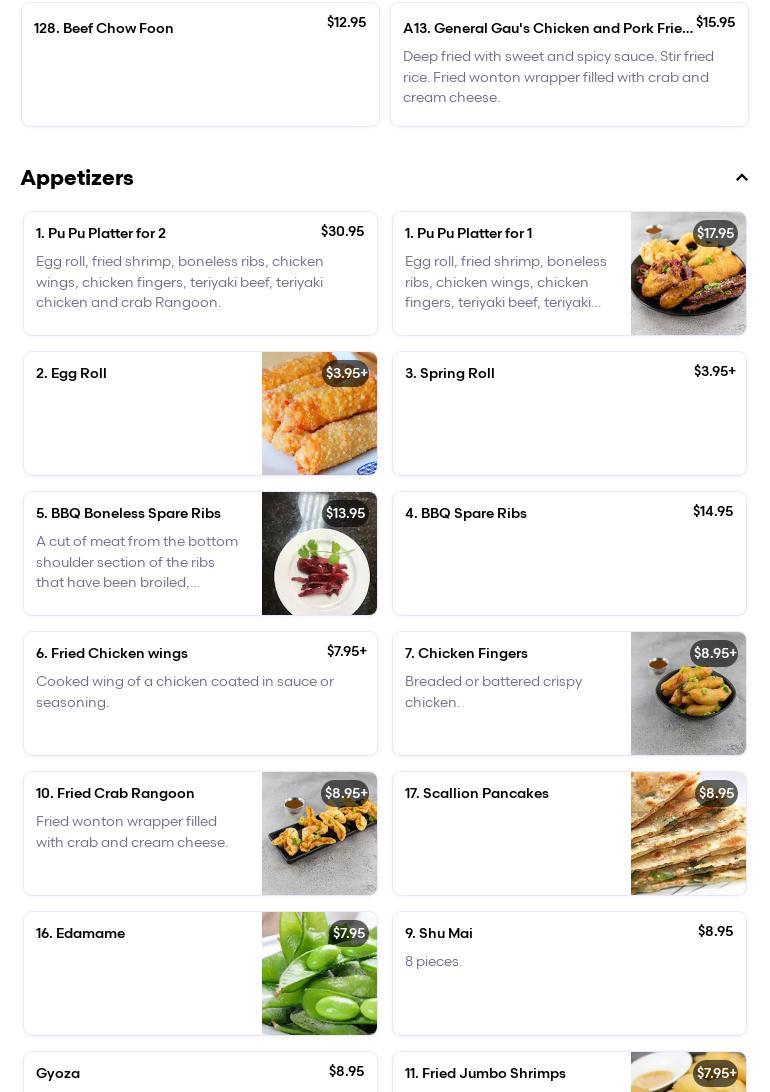Choose 10. Fried Crab Rangoon

click(x=200, y=833)
